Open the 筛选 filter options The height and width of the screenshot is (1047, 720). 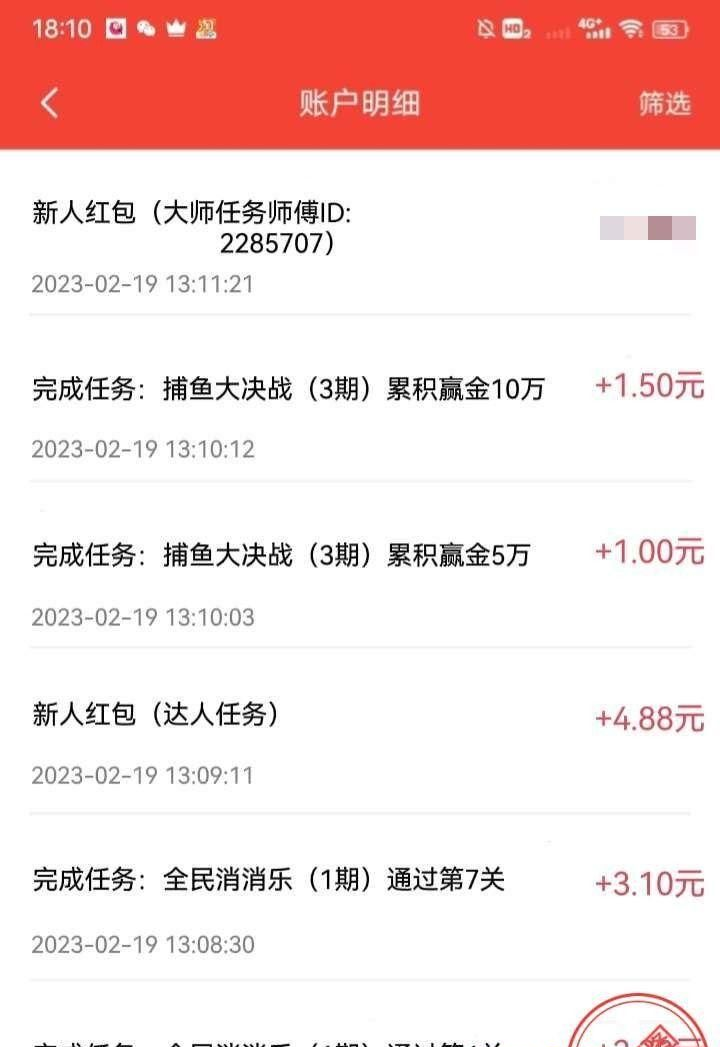664,103
